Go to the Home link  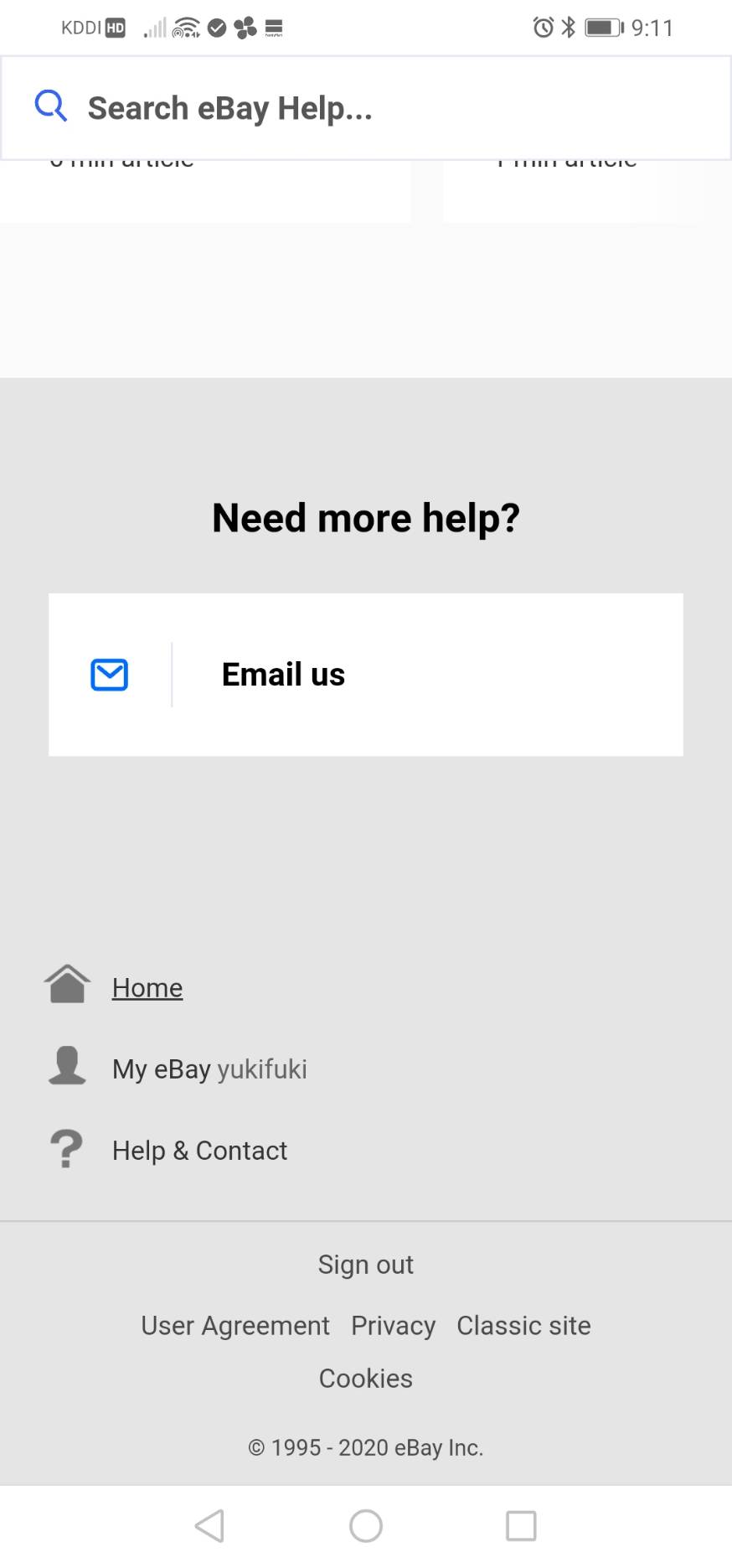pos(147,987)
